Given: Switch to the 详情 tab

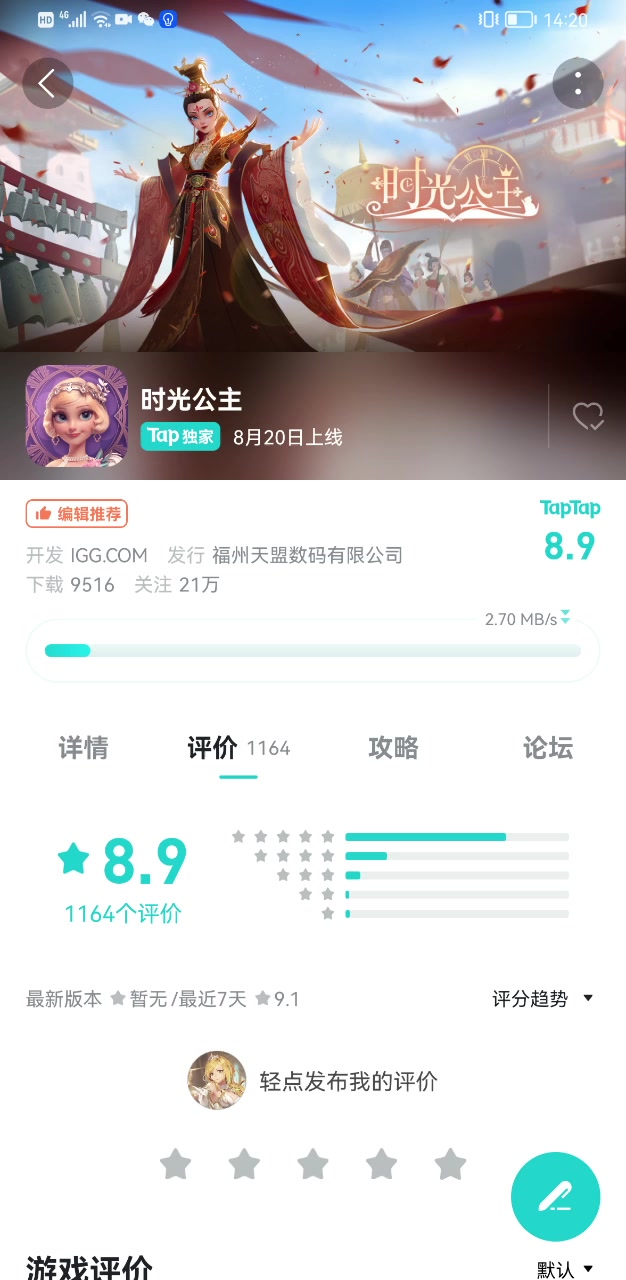Looking at the screenshot, I should click(x=83, y=748).
